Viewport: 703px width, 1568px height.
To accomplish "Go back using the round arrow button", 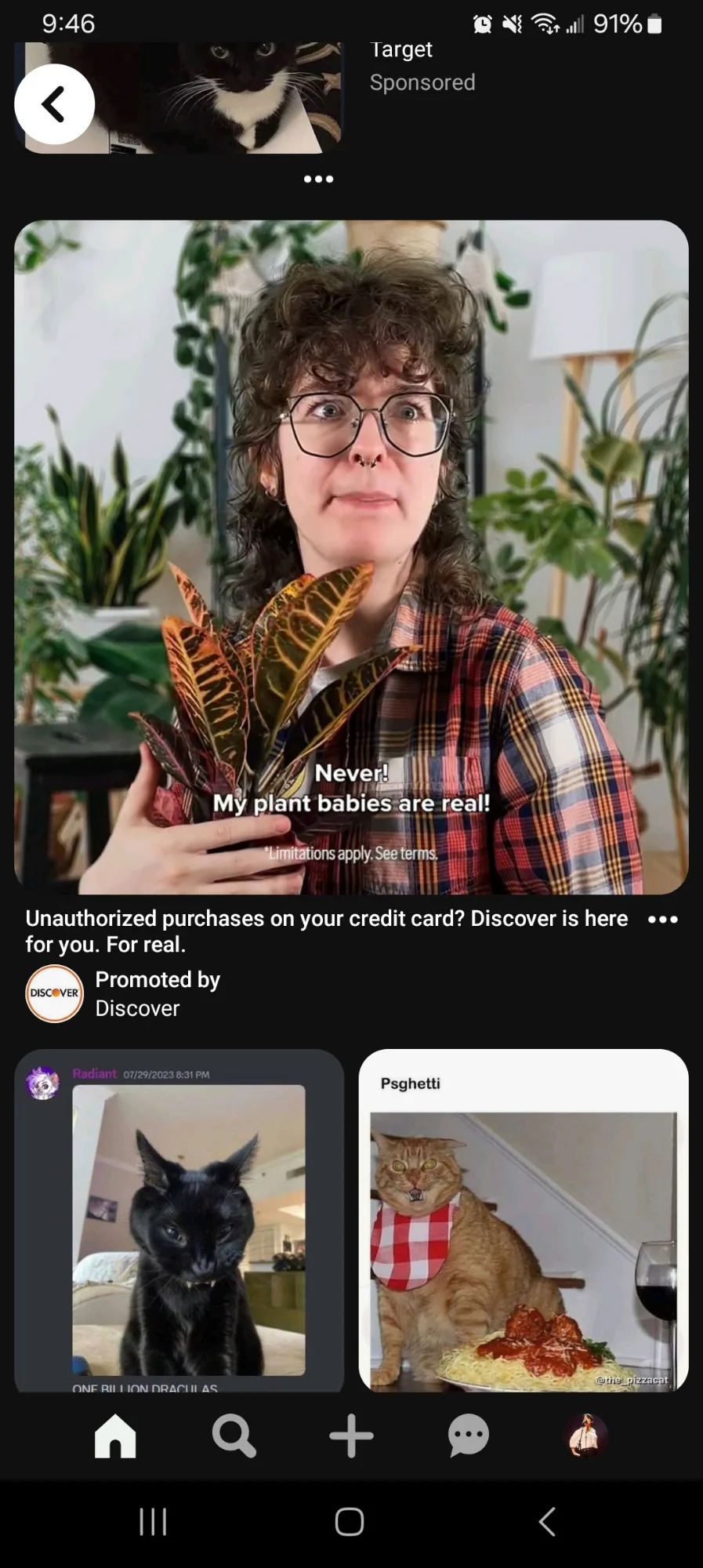I will (54, 104).
